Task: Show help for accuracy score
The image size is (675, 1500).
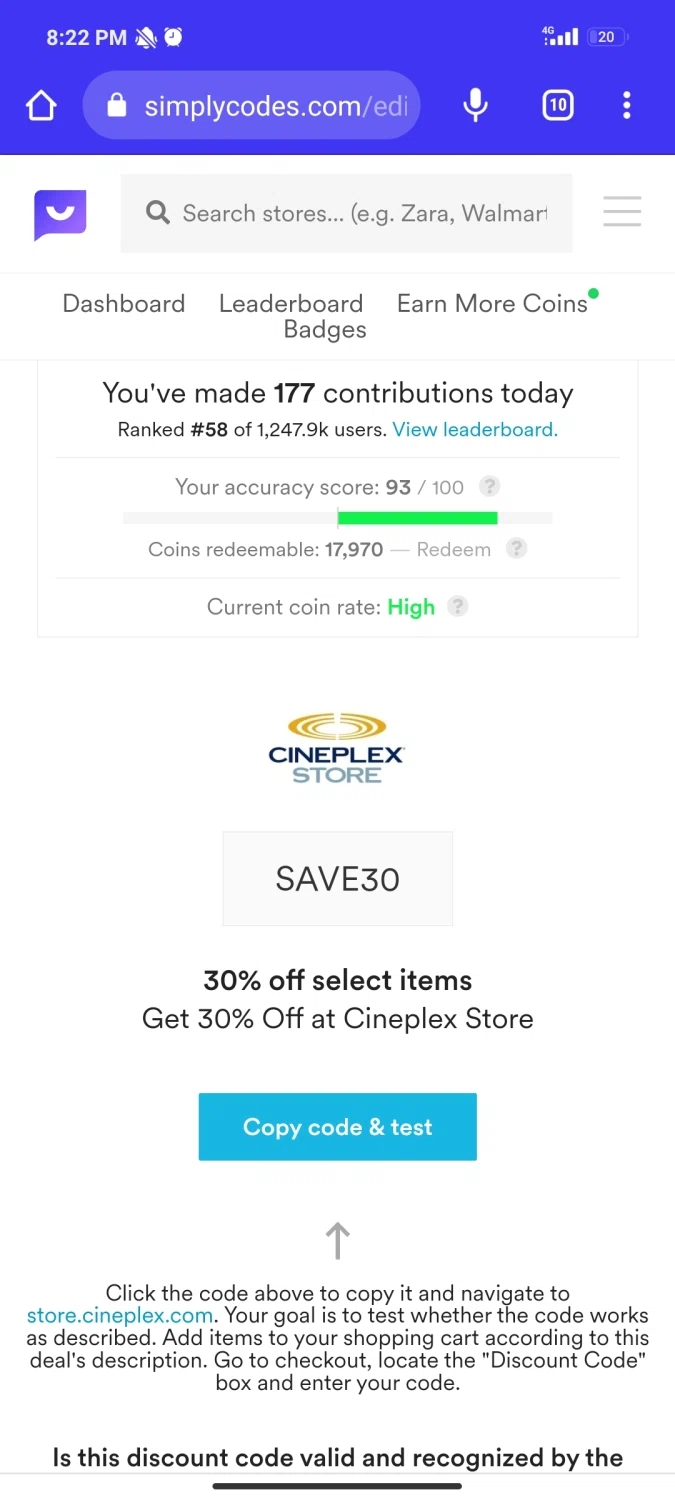Action: coord(489,487)
